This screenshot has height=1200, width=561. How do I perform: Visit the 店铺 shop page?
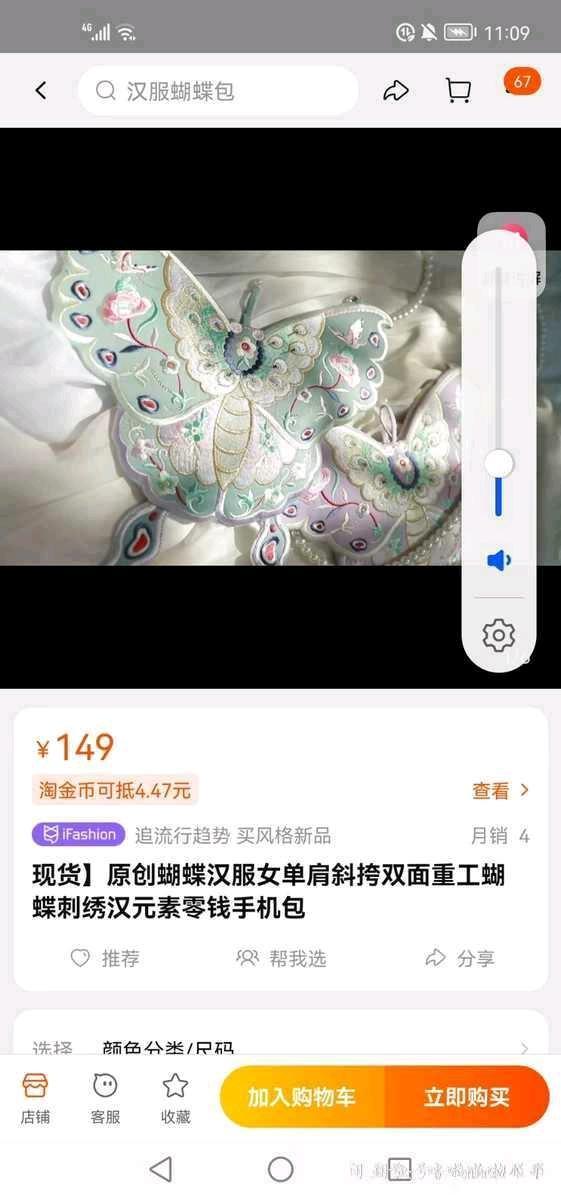[35, 1098]
